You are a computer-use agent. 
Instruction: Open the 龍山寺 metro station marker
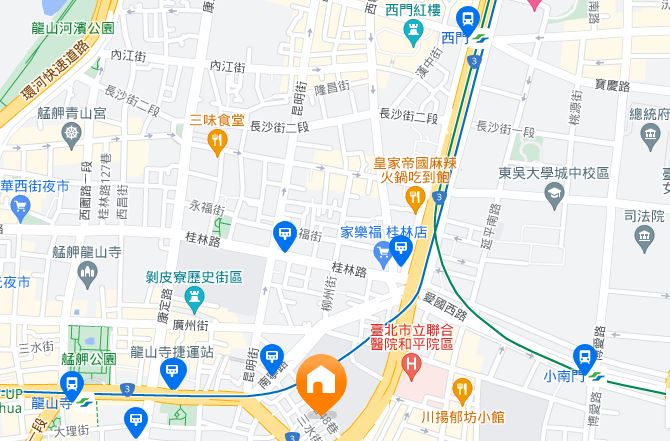coord(72,384)
